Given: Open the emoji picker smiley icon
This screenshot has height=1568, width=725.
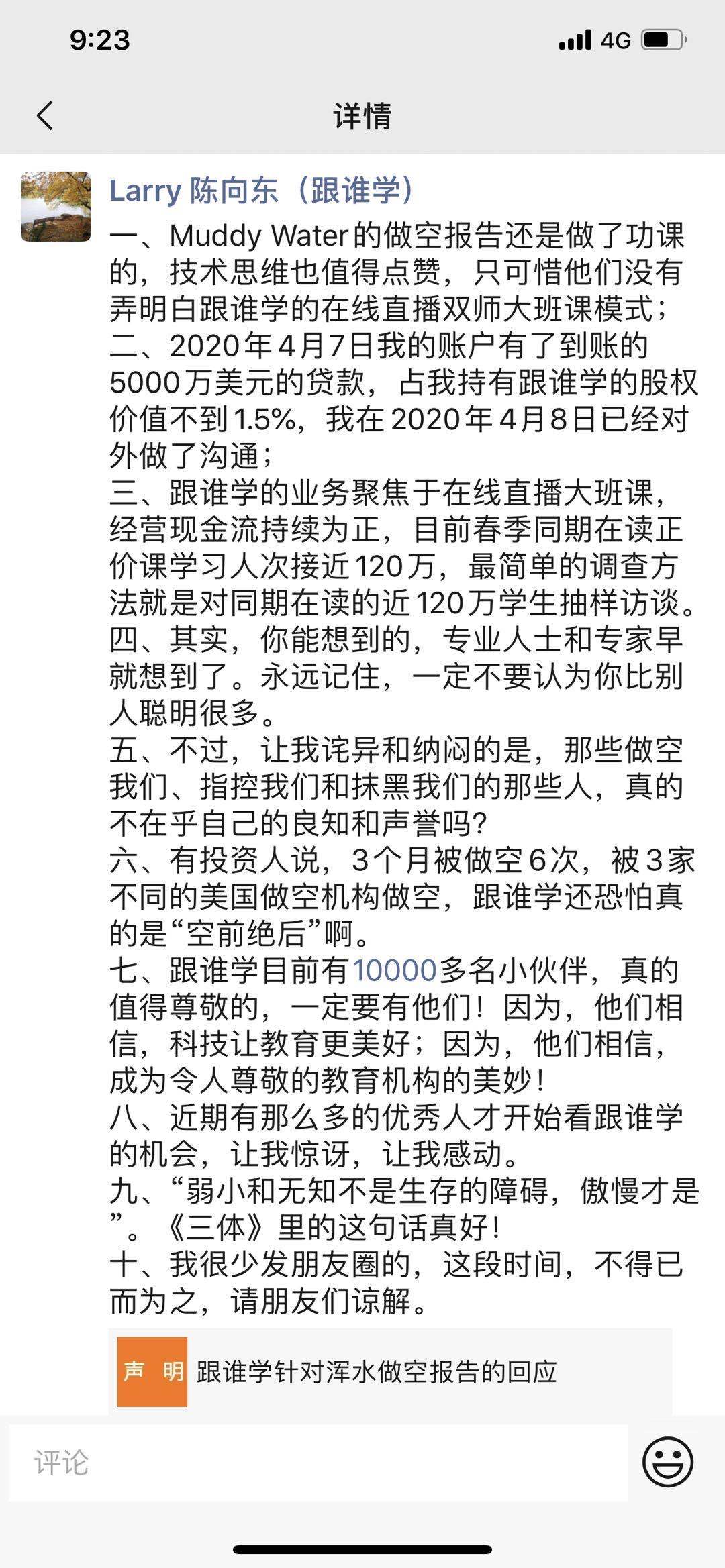Looking at the screenshot, I should [x=667, y=1462].
